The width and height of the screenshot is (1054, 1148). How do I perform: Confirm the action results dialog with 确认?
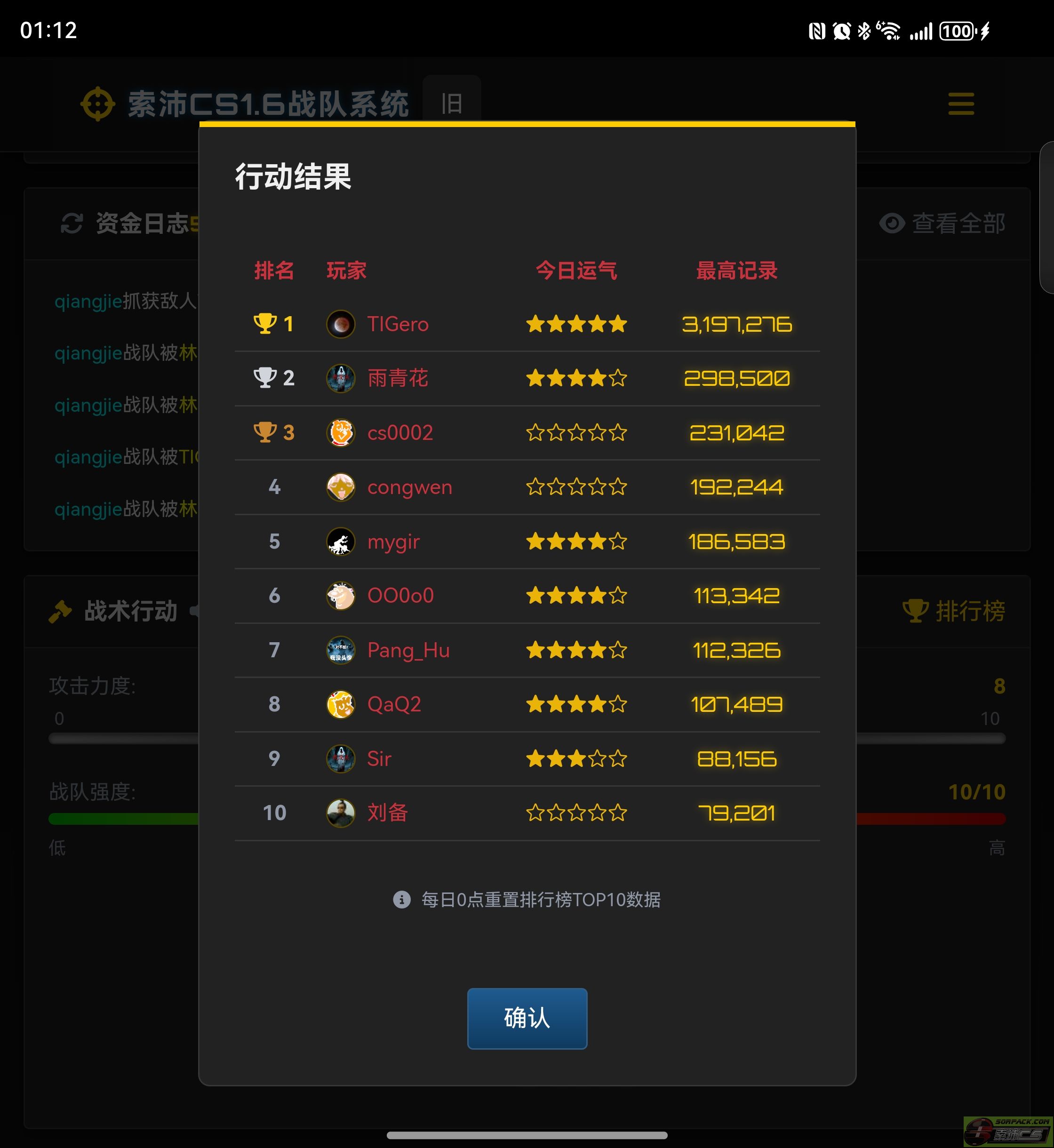click(x=527, y=1018)
